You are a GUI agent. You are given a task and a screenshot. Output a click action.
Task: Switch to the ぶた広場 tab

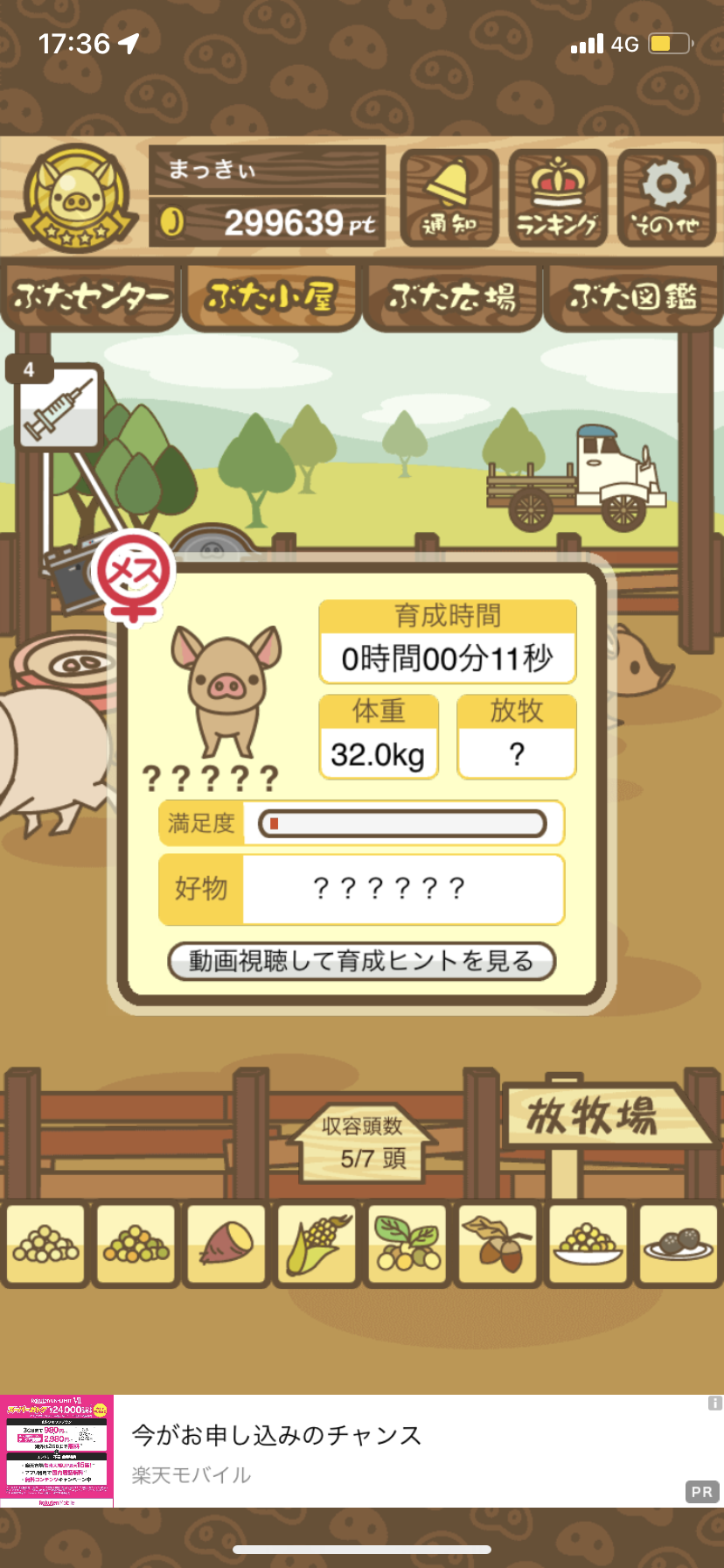pyautogui.click(x=452, y=298)
